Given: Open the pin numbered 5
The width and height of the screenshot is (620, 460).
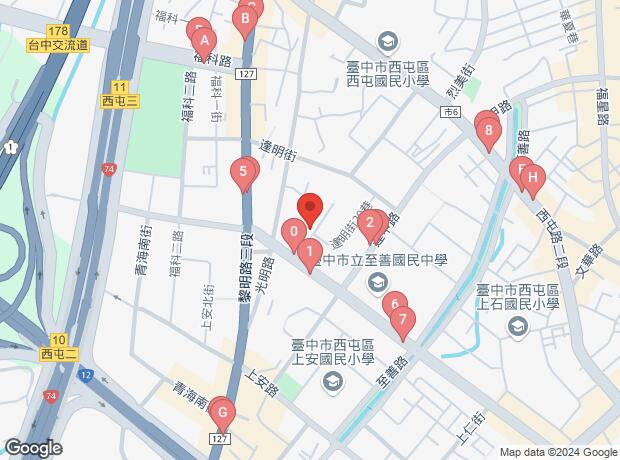Looking at the screenshot, I should click(x=243, y=173).
